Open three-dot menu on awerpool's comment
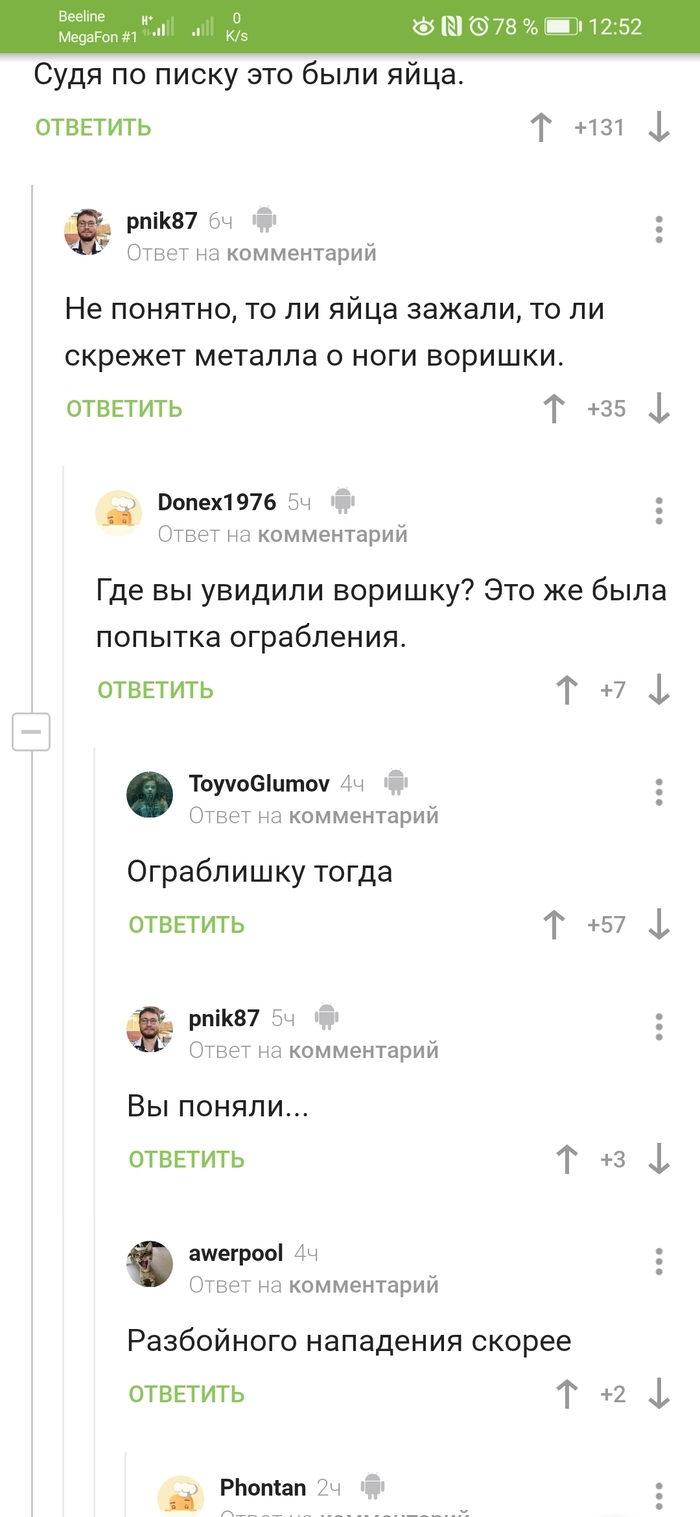Image resolution: width=700 pixels, height=1517 pixels. (x=658, y=1261)
